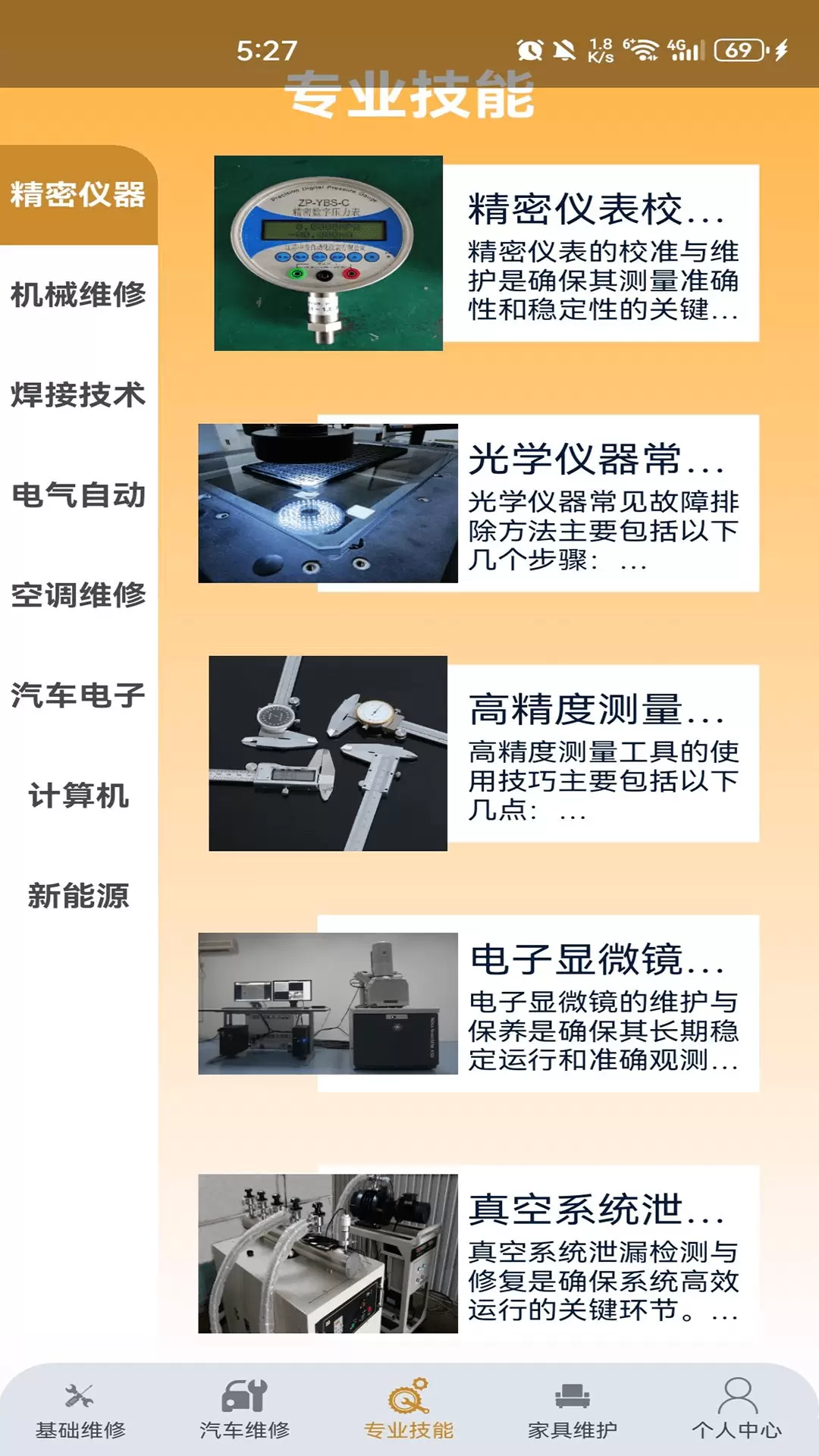Open the 家具维护 bottom tab

(x=573, y=1412)
